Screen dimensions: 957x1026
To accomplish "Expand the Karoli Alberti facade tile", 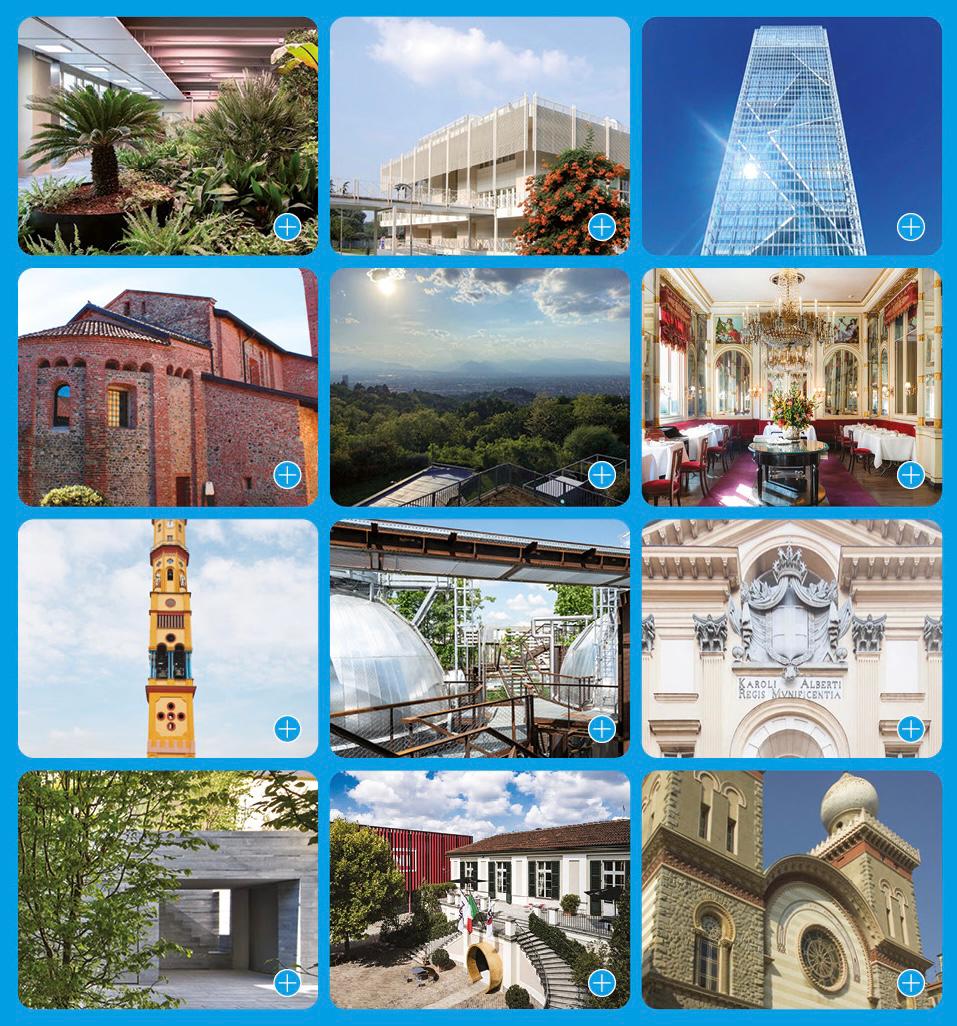I will point(911,729).
